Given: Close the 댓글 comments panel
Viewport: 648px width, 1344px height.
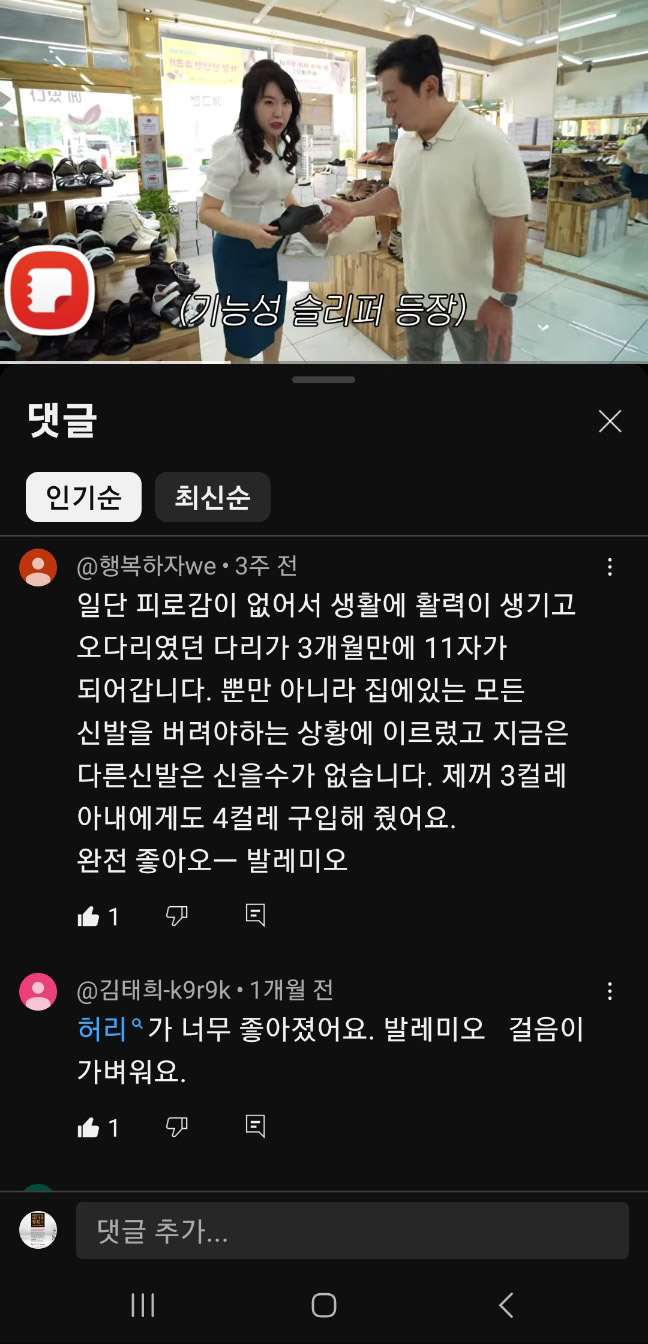Looking at the screenshot, I should click(x=609, y=421).
